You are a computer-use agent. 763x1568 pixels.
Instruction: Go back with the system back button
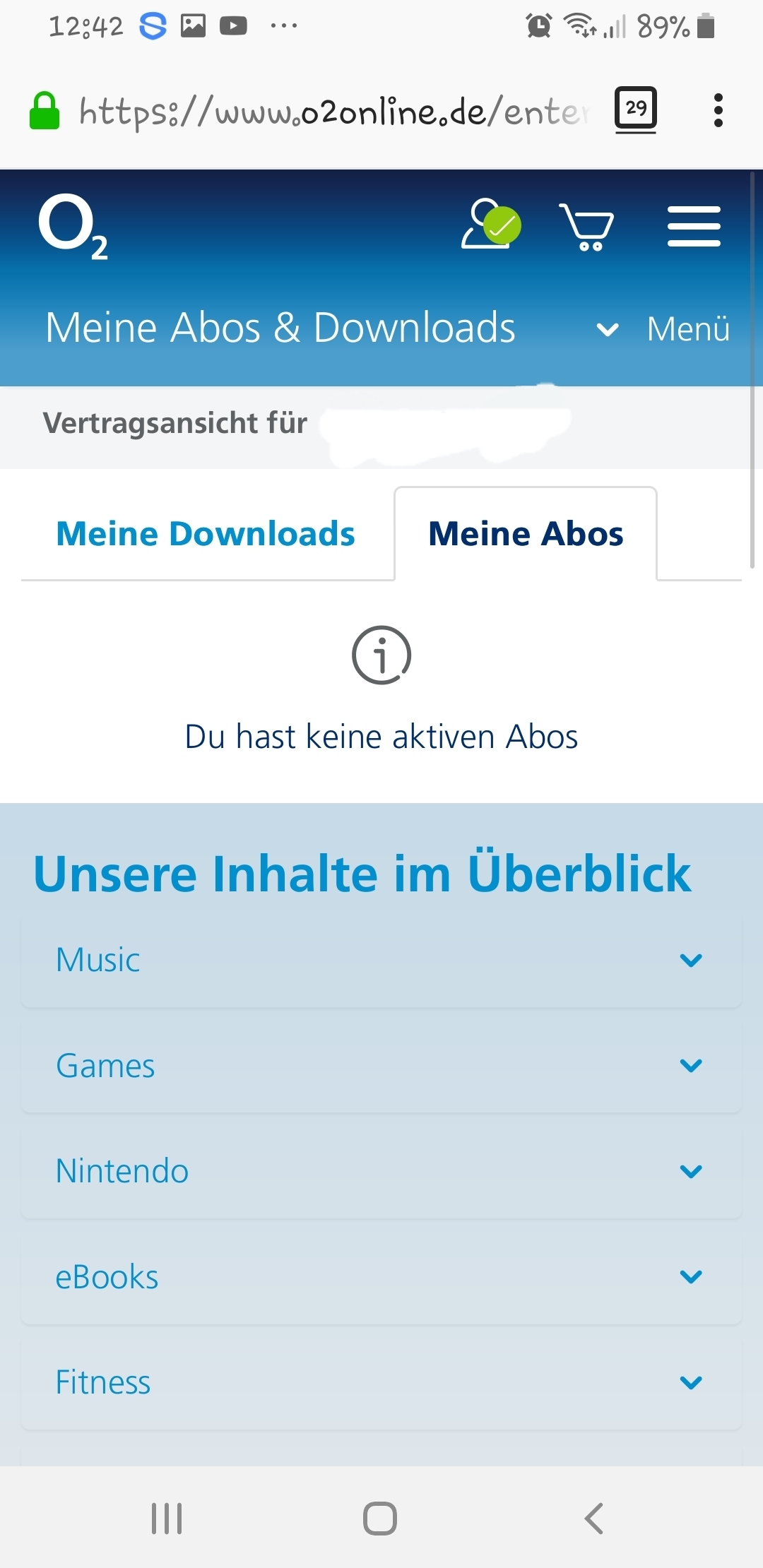tap(594, 1519)
